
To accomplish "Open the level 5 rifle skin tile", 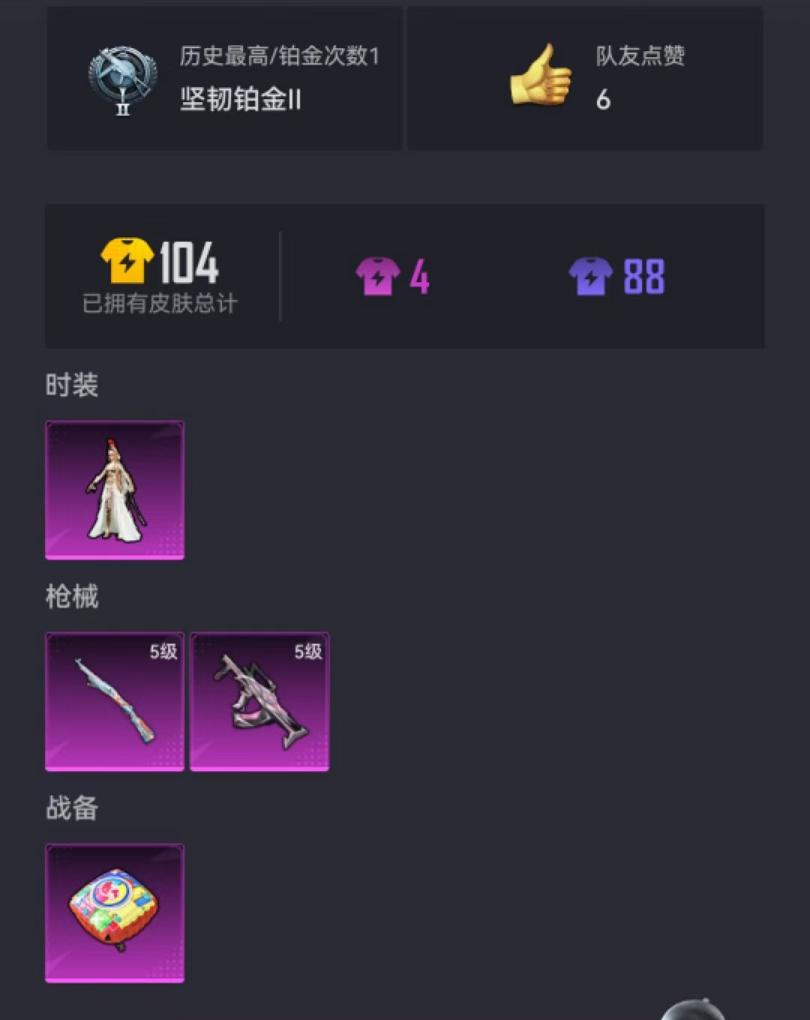I will (x=260, y=702).
